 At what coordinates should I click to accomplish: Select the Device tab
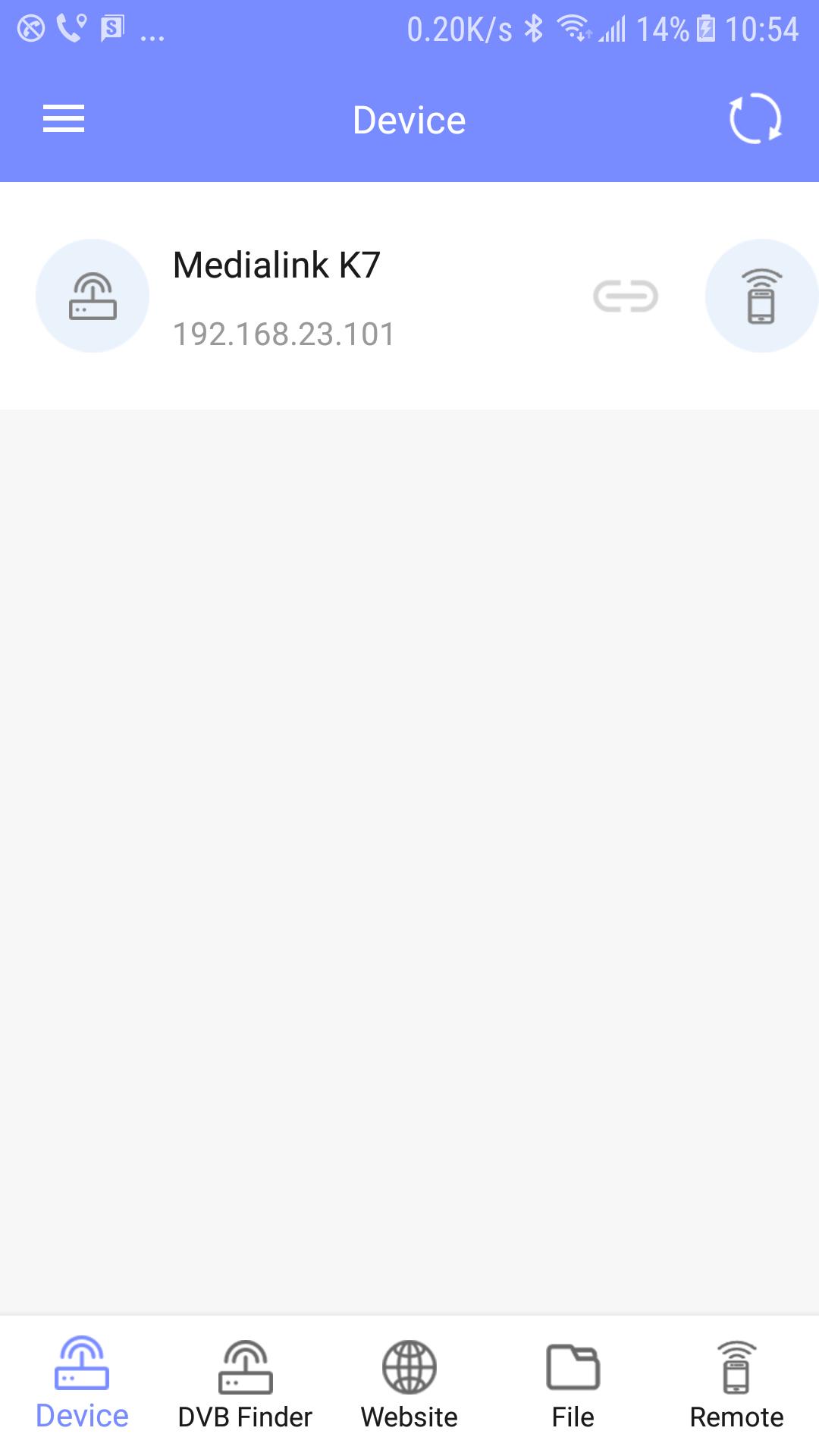coord(82,1385)
